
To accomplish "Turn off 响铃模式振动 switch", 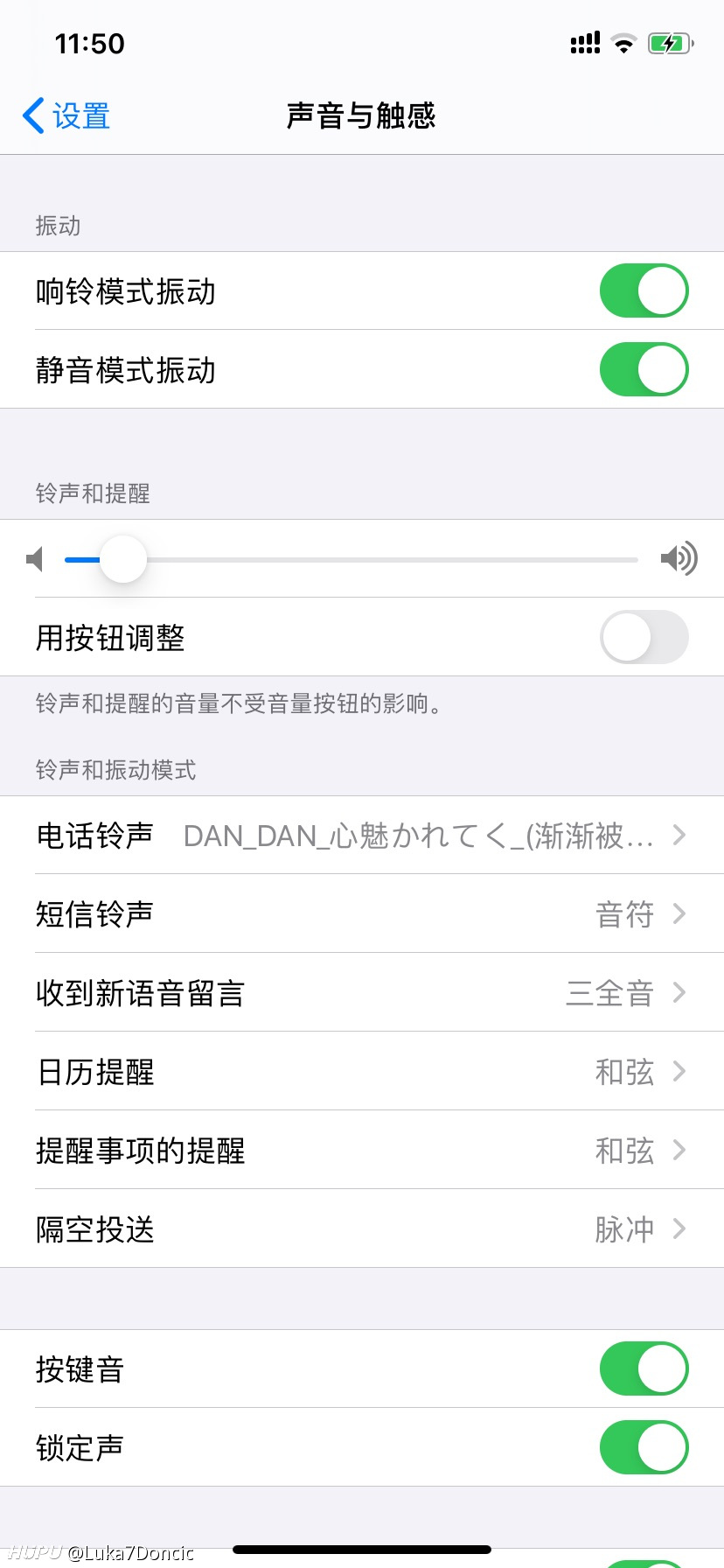I will tap(644, 290).
